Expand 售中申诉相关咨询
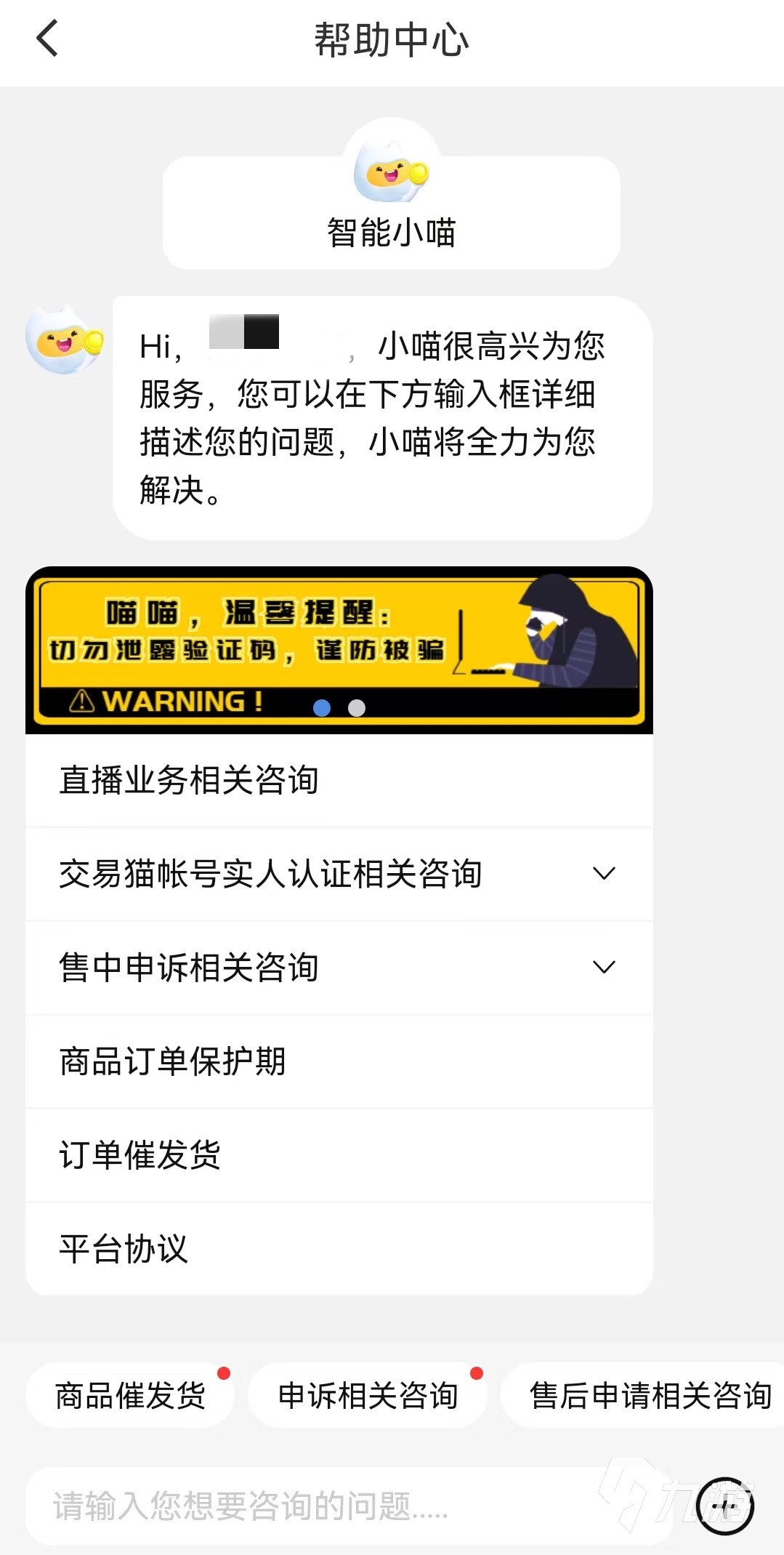 pyautogui.click(x=603, y=967)
